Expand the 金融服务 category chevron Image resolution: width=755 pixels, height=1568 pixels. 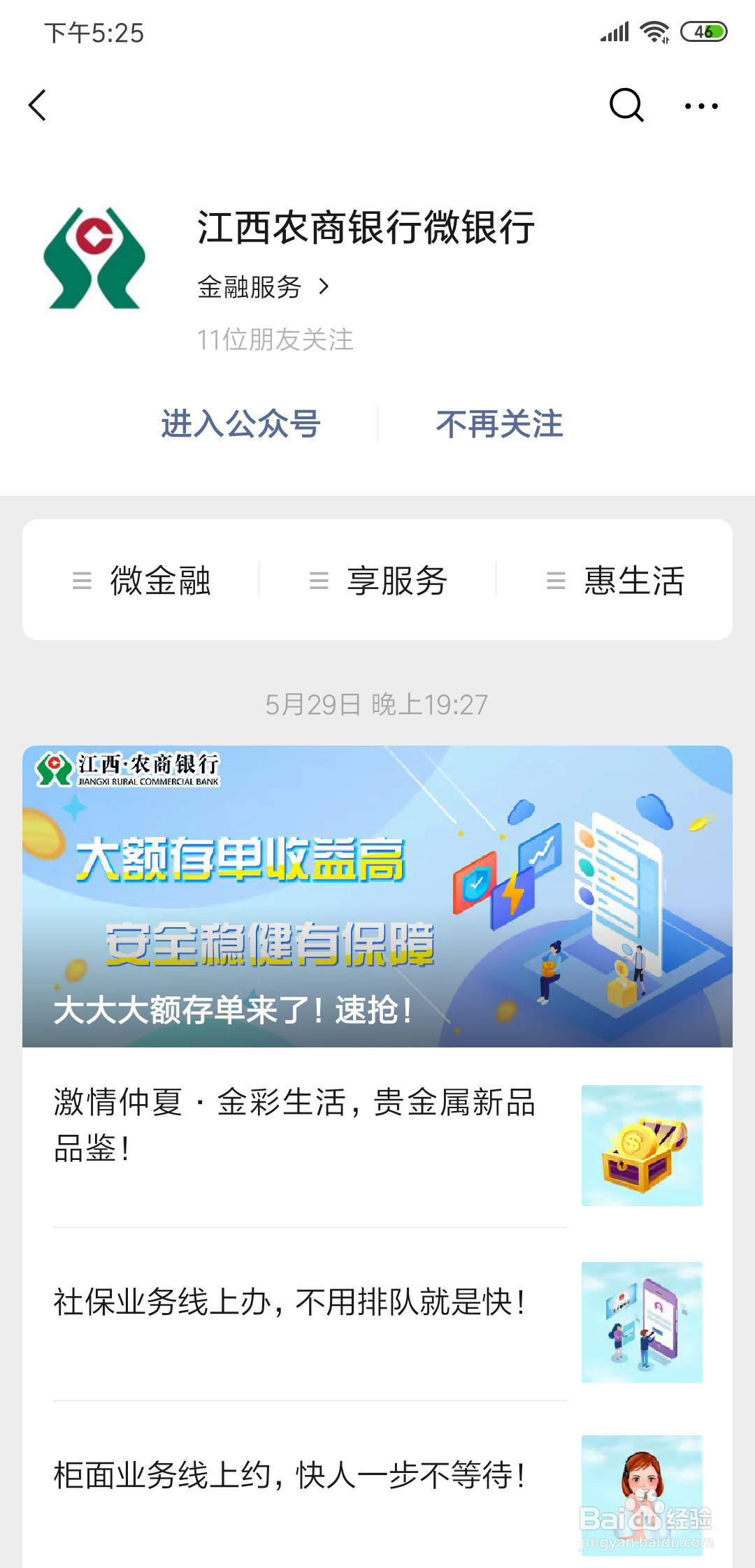pyautogui.click(x=324, y=286)
